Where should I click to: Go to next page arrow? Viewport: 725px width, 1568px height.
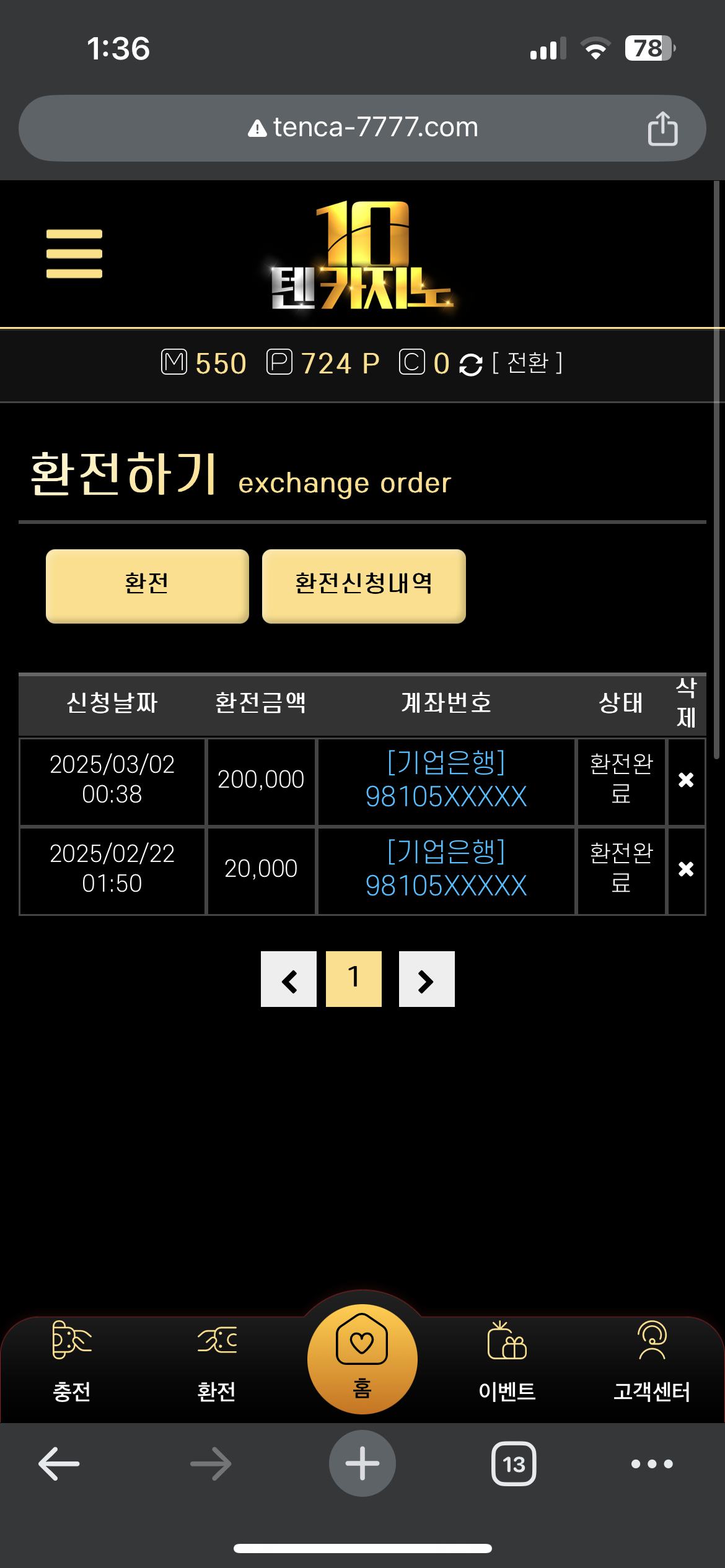[427, 979]
